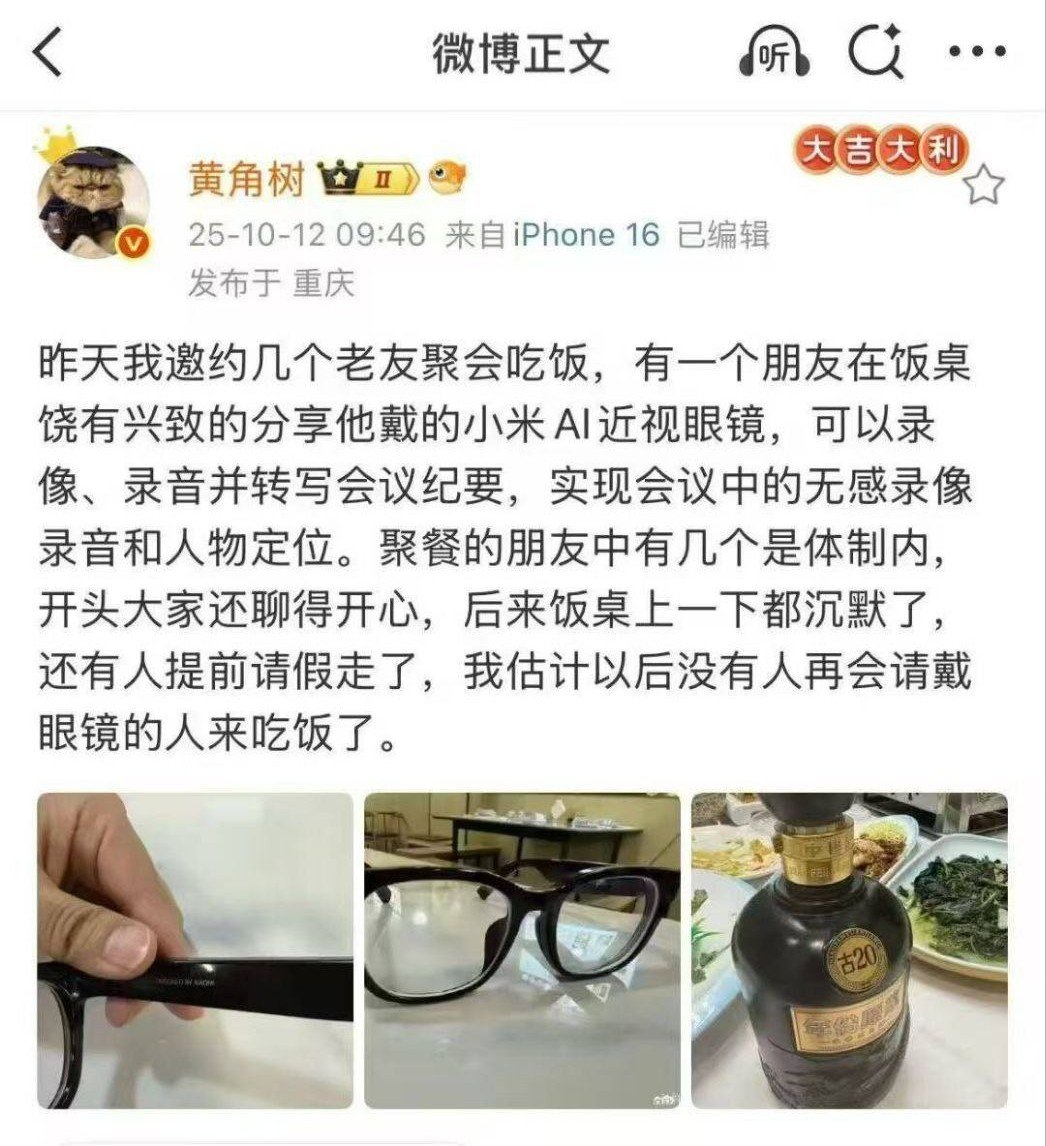This screenshot has width=1046, height=1146.
Task: Open the search icon in the top bar
Action: tap(876, 54)
